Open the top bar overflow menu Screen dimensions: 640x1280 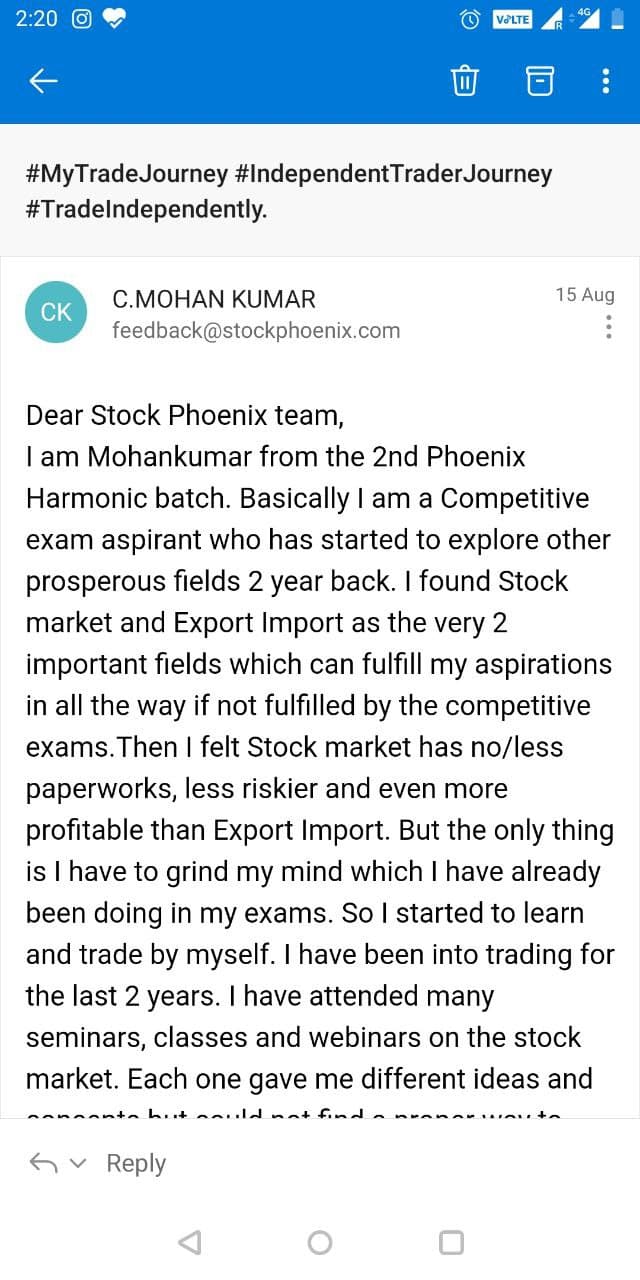pos(606,81)
